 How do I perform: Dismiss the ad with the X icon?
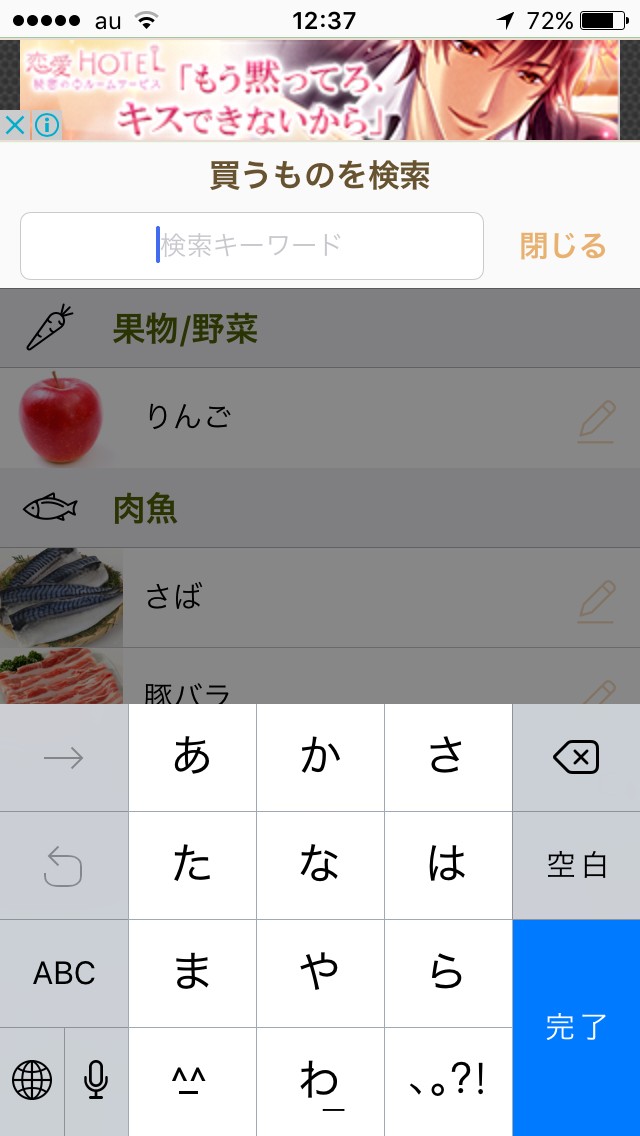(14, 126)
